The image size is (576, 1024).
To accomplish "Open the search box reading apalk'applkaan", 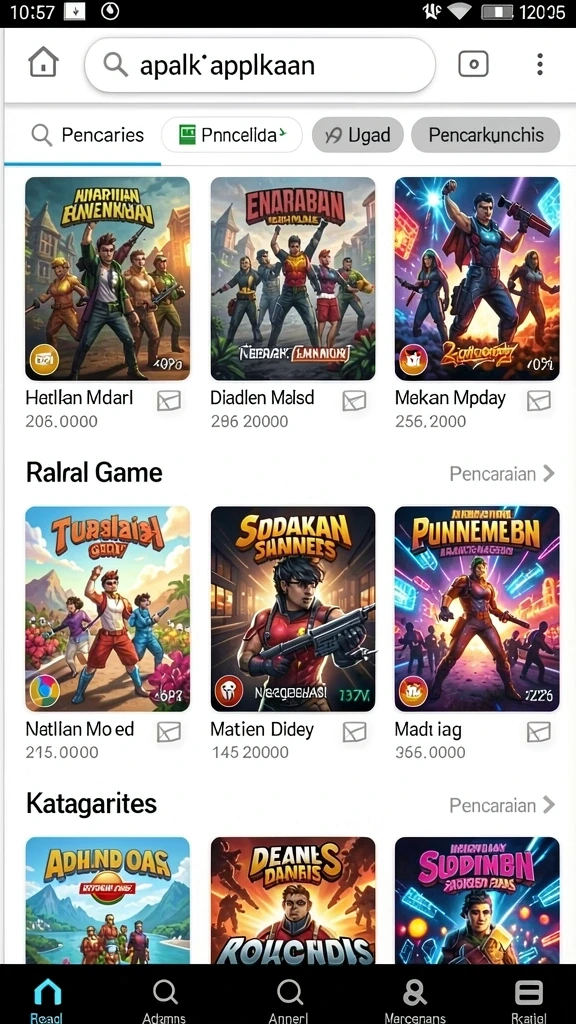I will pyautogui.click(x=260, y=65).
